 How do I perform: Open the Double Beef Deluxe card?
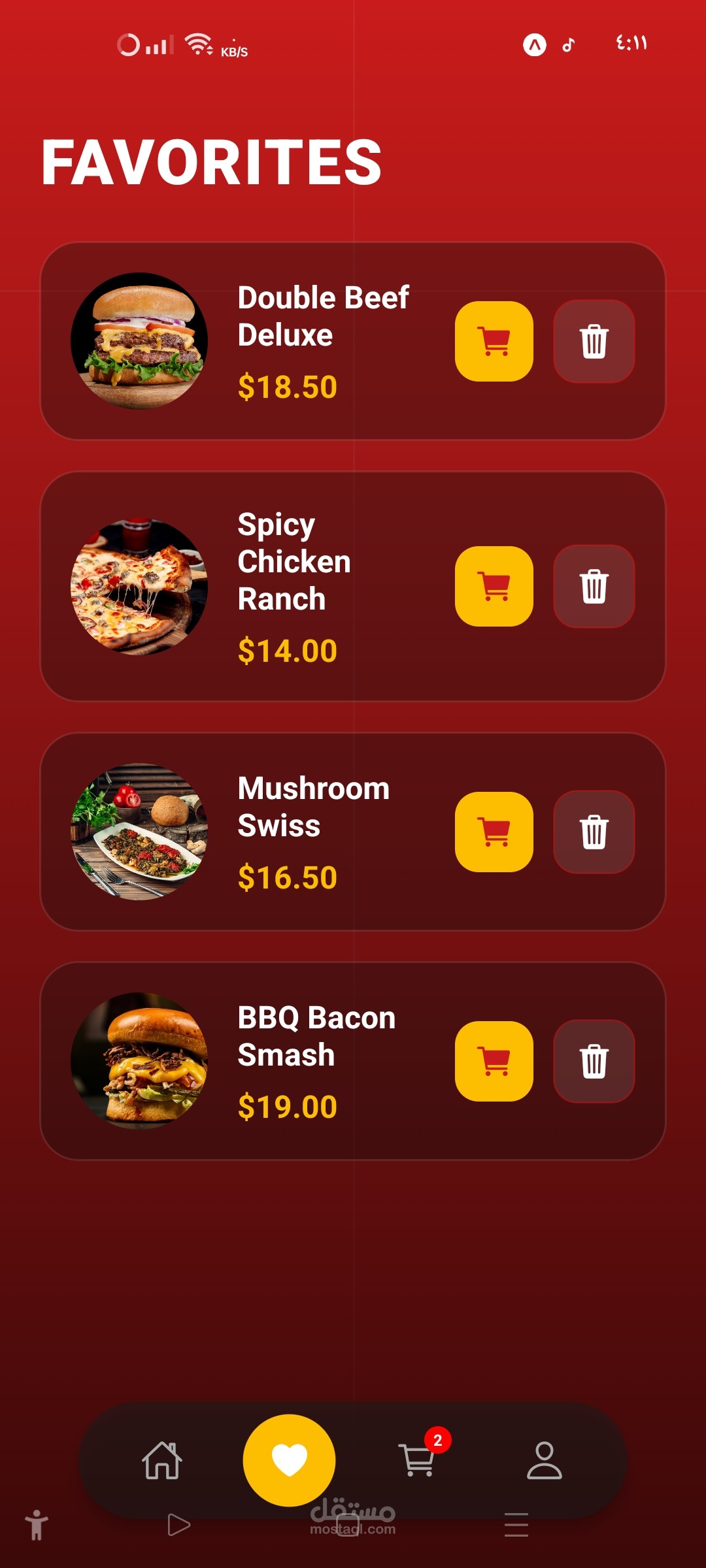(x=323, y=316)
